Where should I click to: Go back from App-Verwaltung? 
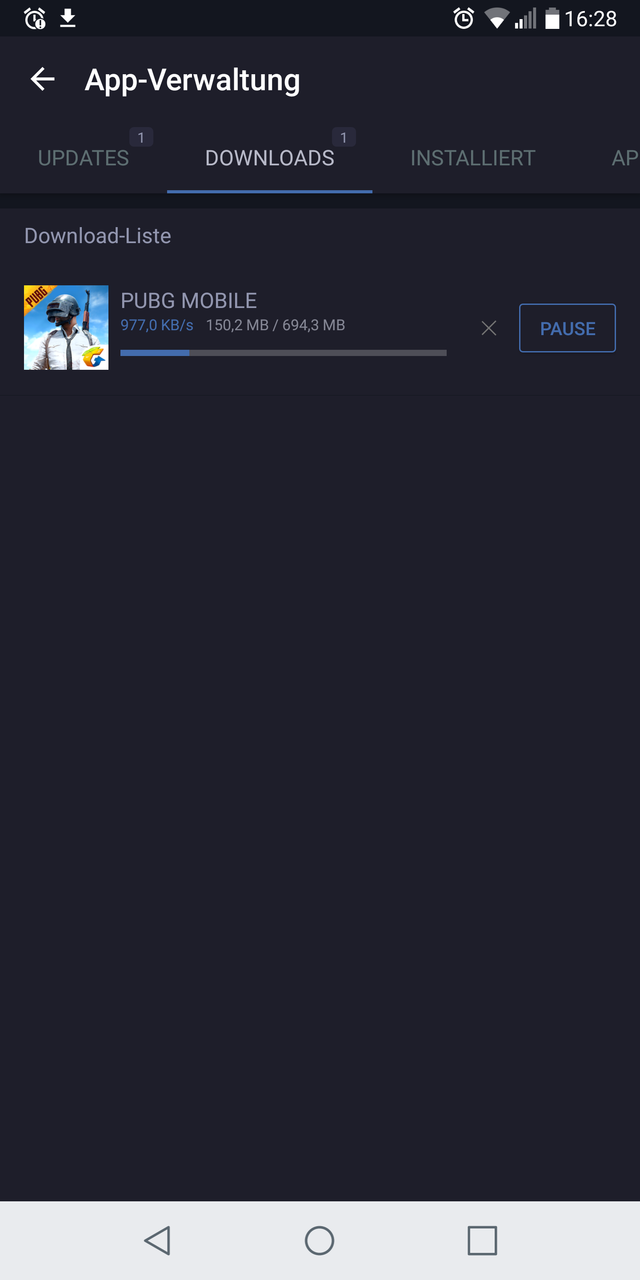42,80
